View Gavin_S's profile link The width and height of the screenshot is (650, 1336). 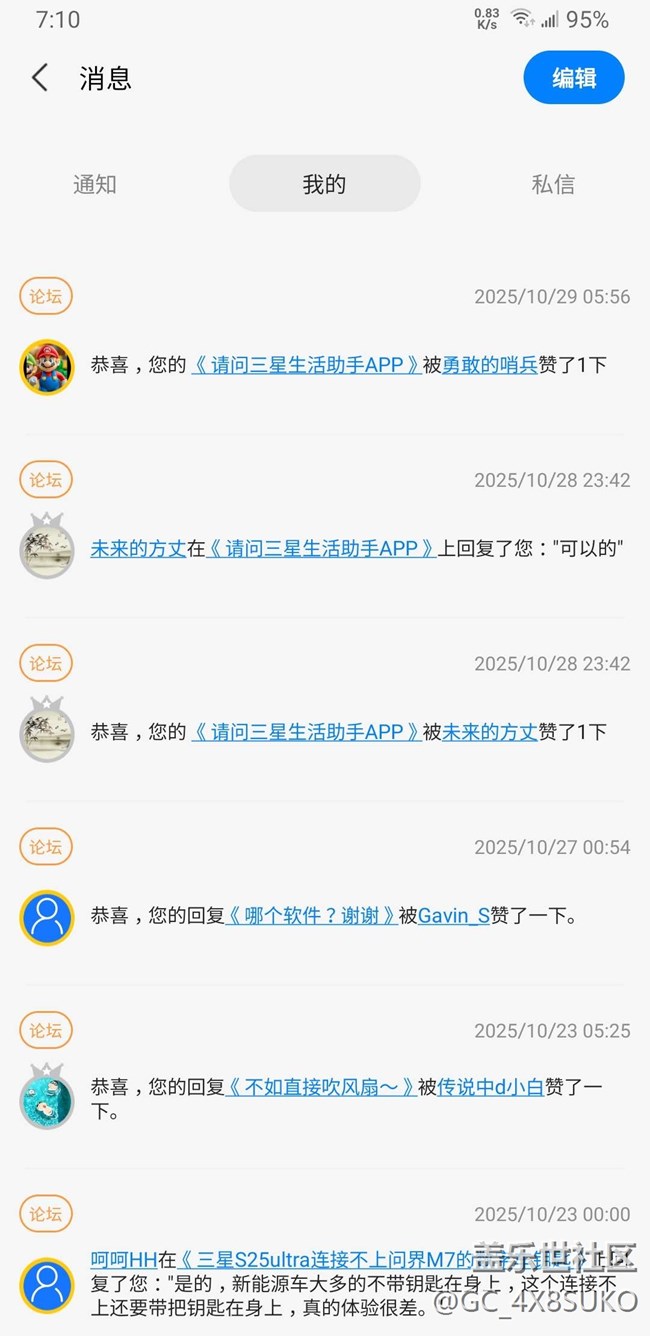(x=453, y=915)
